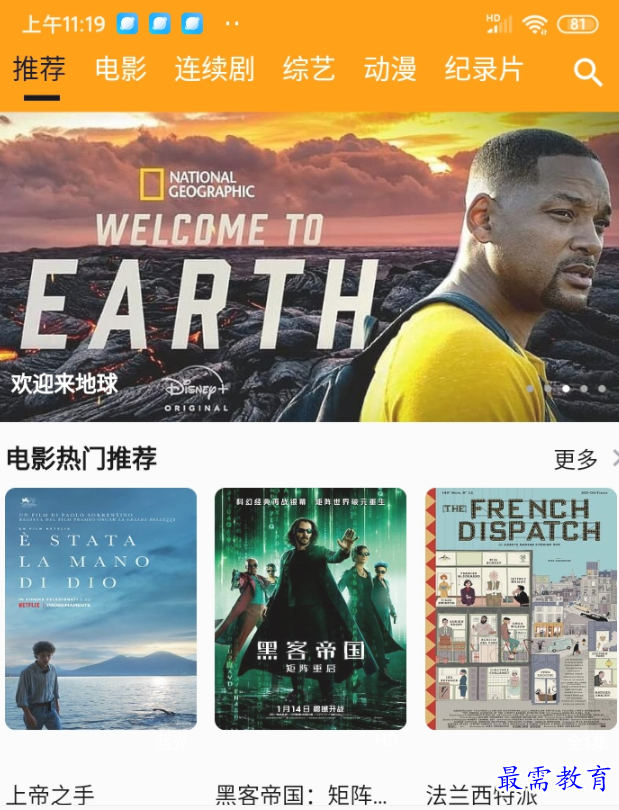Switch to the 纪录片 tab

484,69
